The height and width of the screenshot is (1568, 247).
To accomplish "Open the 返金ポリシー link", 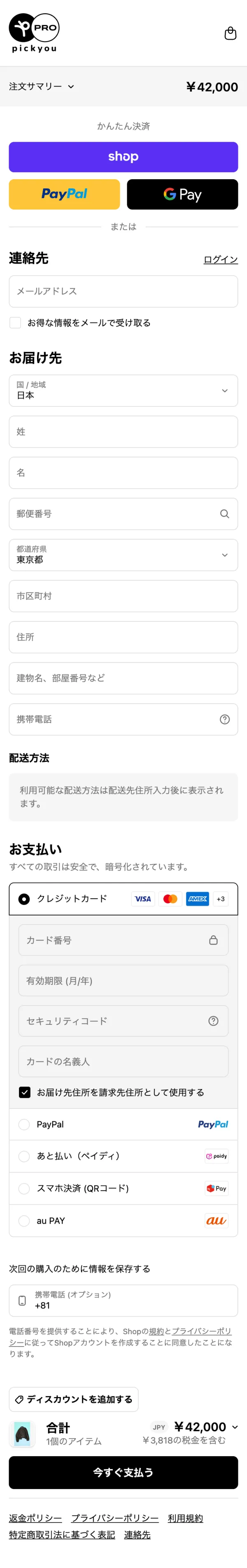I will (35, 1518).
